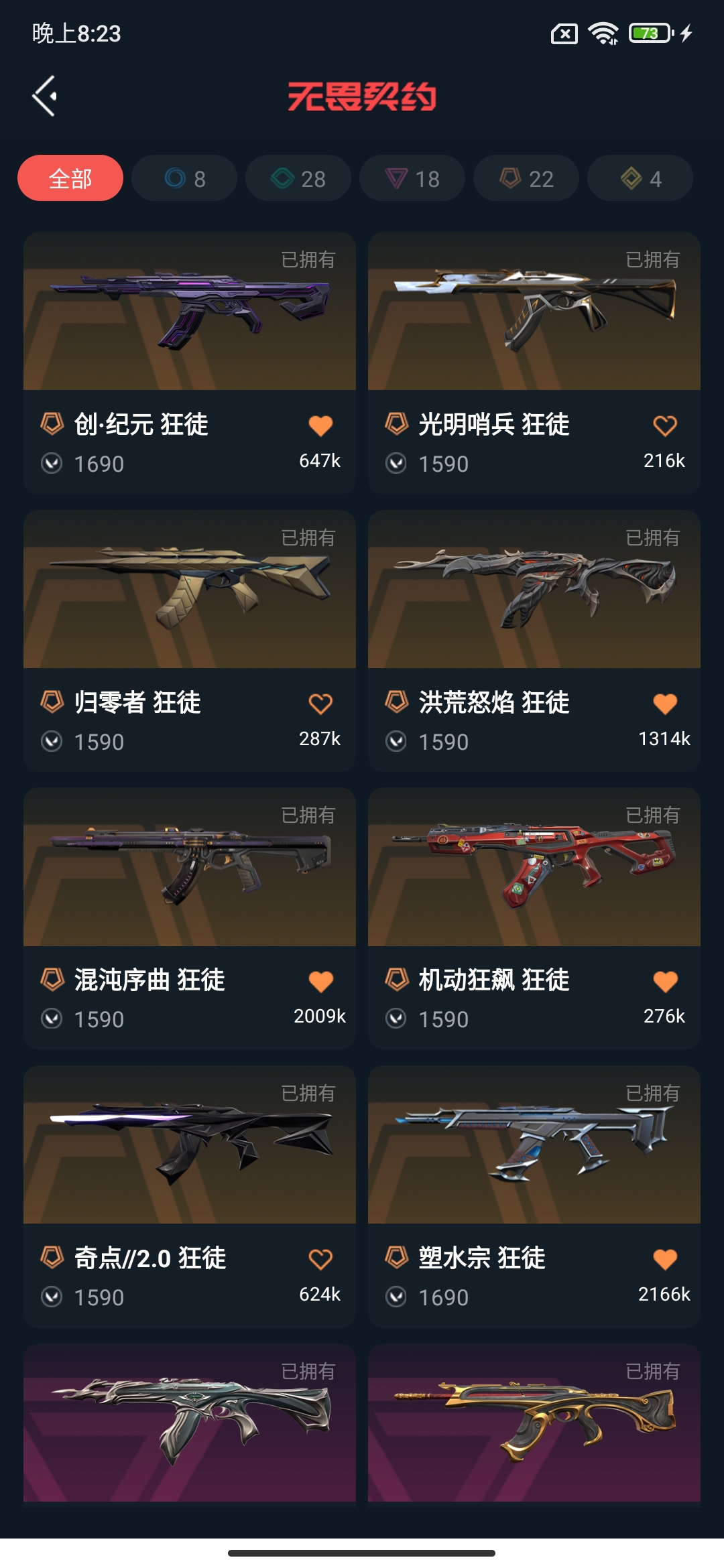Screen dimensions: 724x1568
Task: Switch to the yellow tier tab with 4
Action: point(640,178)
